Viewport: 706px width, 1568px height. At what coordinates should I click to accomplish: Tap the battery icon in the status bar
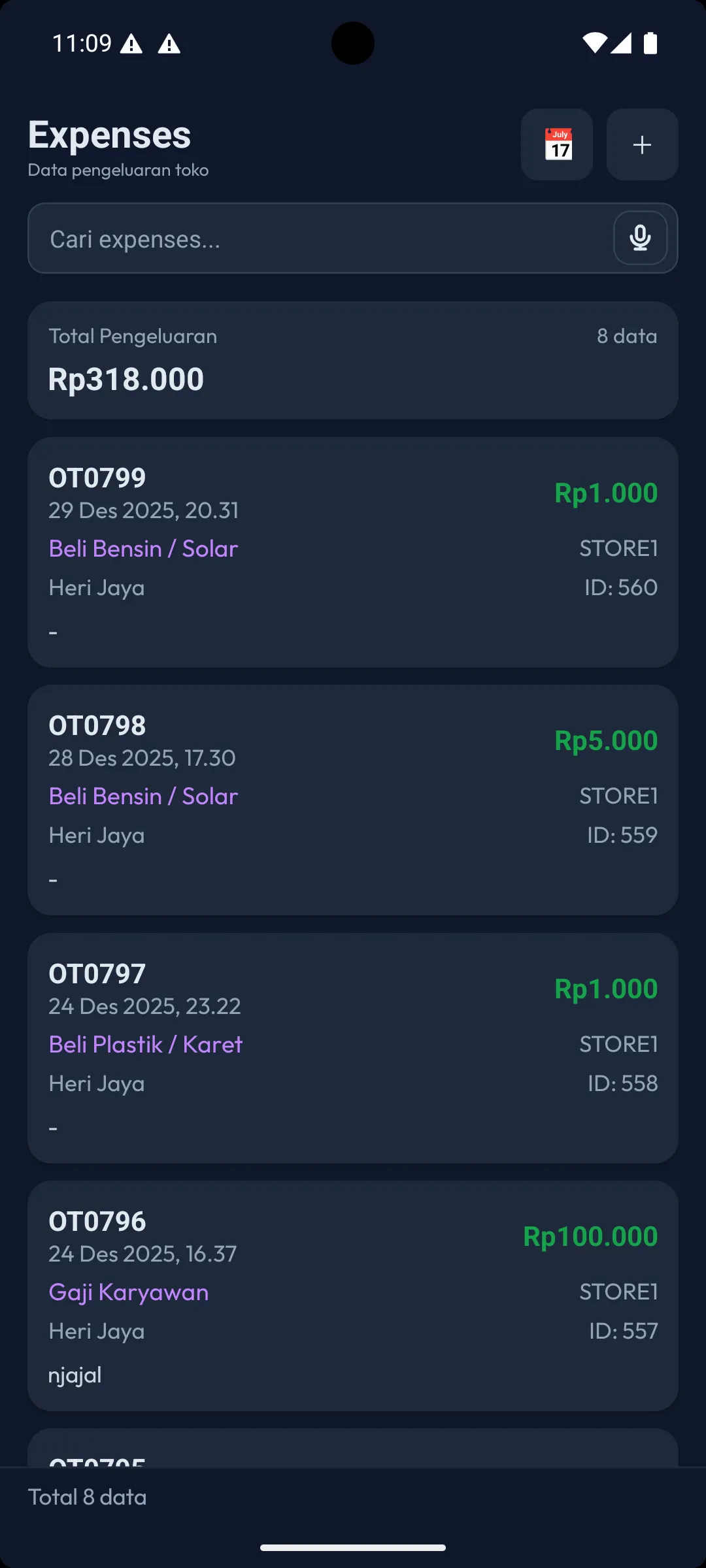(649, 42)
